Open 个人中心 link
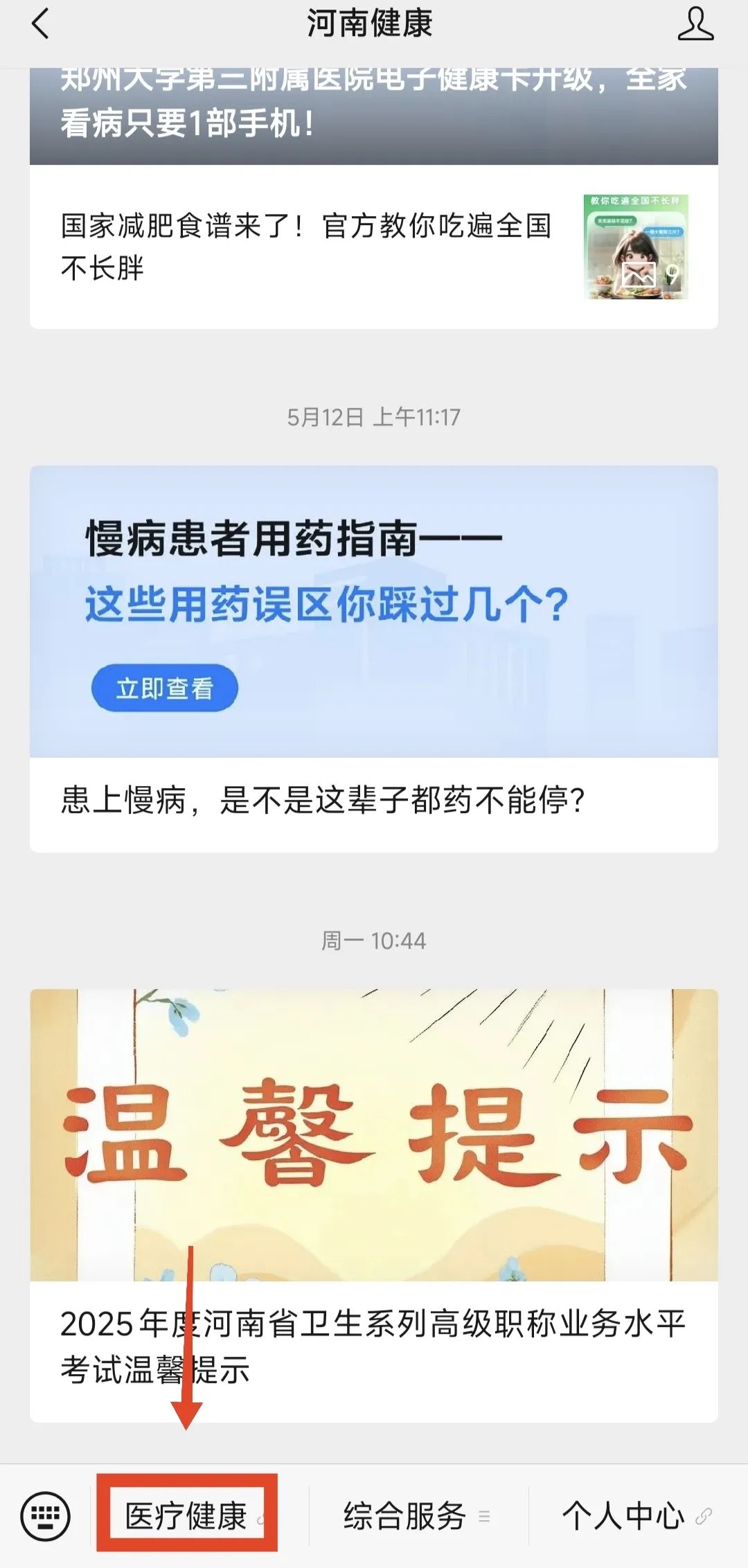 [636, 1516]
